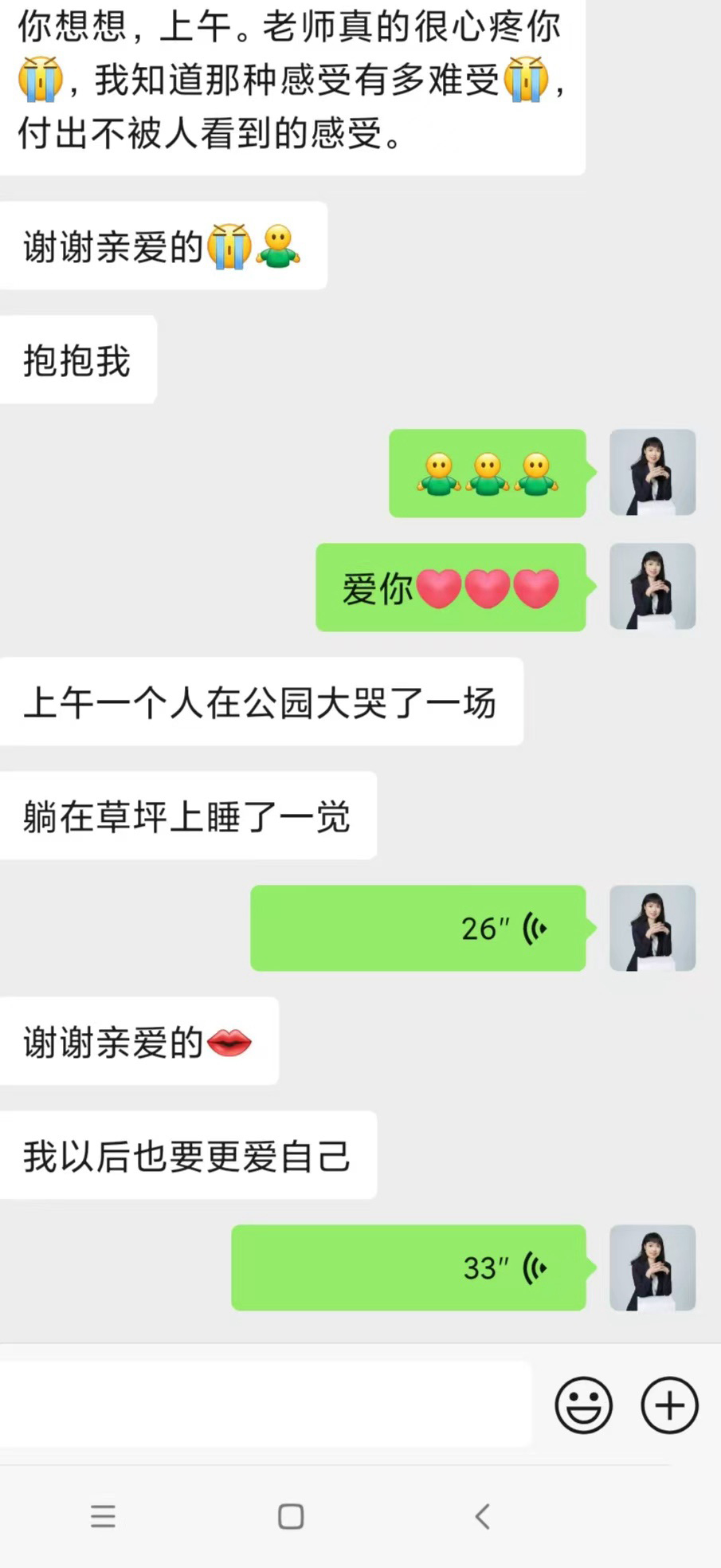Open the plus attachment menu
Screen dimensions: 721x1568
669,1405
